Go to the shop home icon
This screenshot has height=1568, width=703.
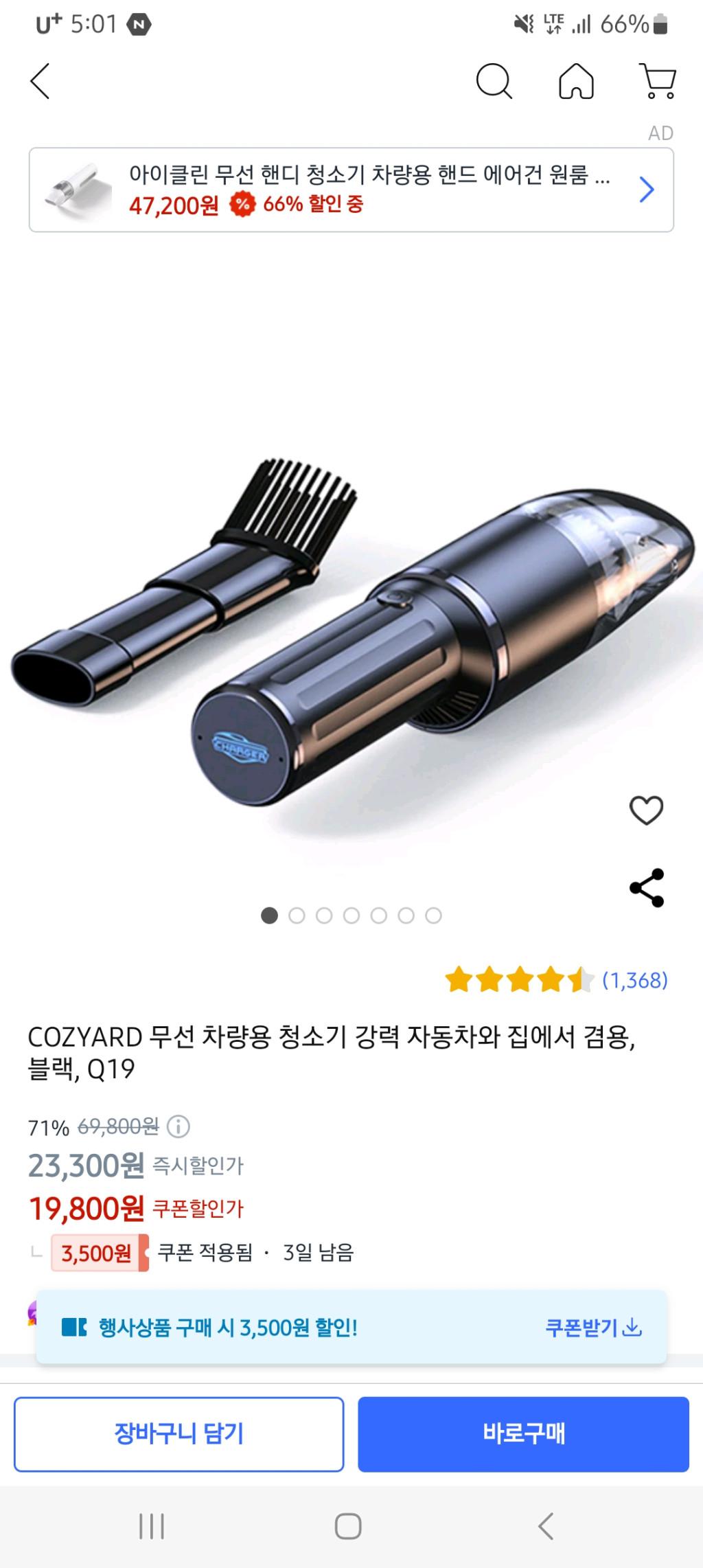(x=576, y=82)
